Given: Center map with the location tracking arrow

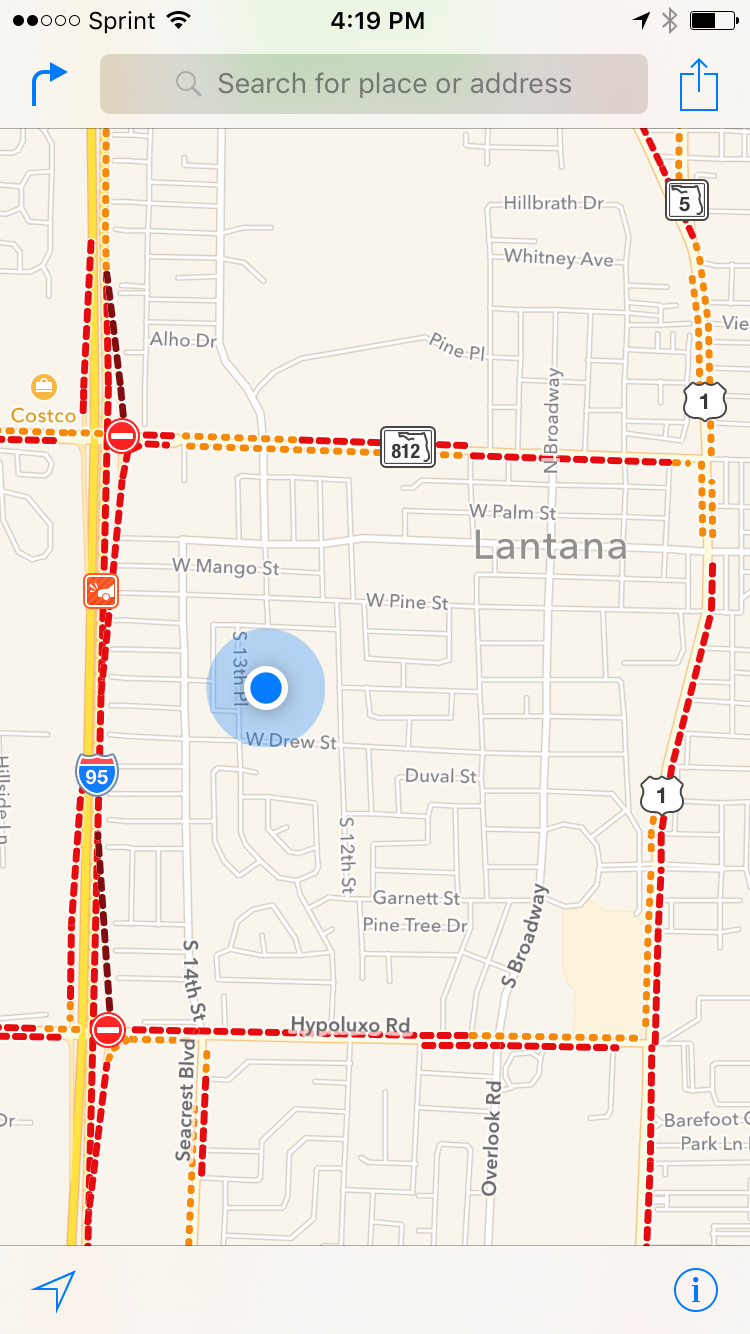Looking at the screenshot, I should coord(53,1291).
